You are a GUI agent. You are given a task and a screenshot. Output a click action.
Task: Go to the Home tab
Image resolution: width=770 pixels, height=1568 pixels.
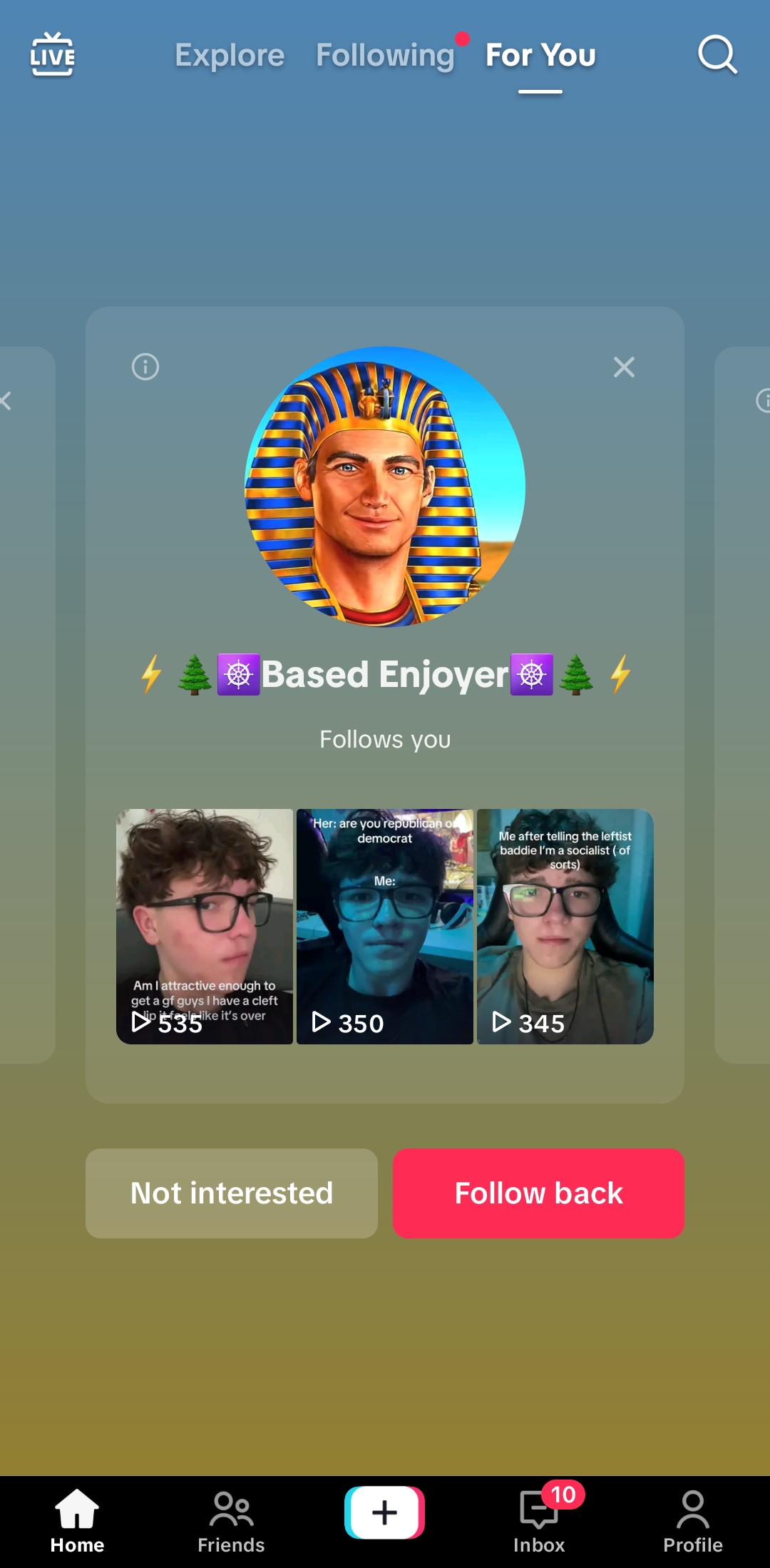click(x=77, y=1521)
